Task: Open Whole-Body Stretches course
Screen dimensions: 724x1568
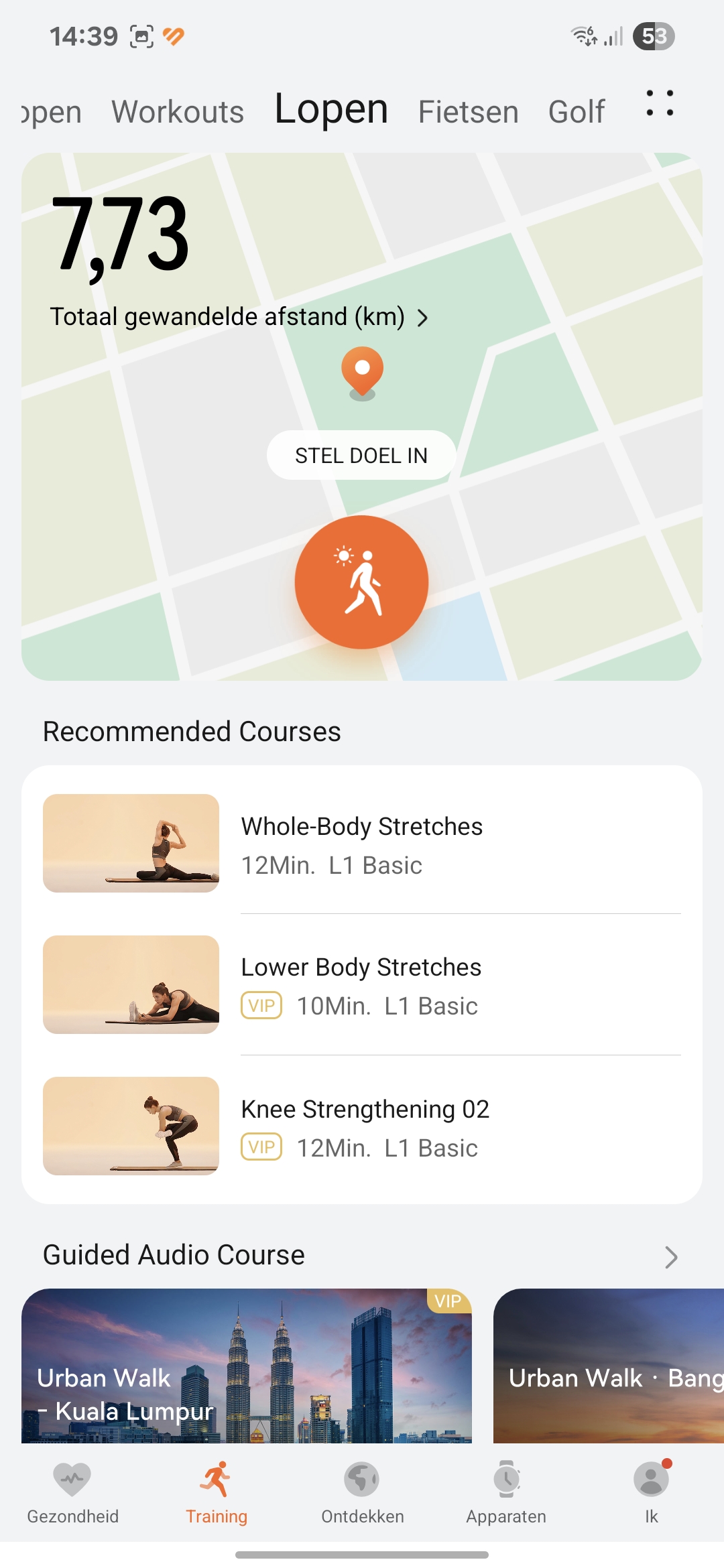Action: pos(362,843)
